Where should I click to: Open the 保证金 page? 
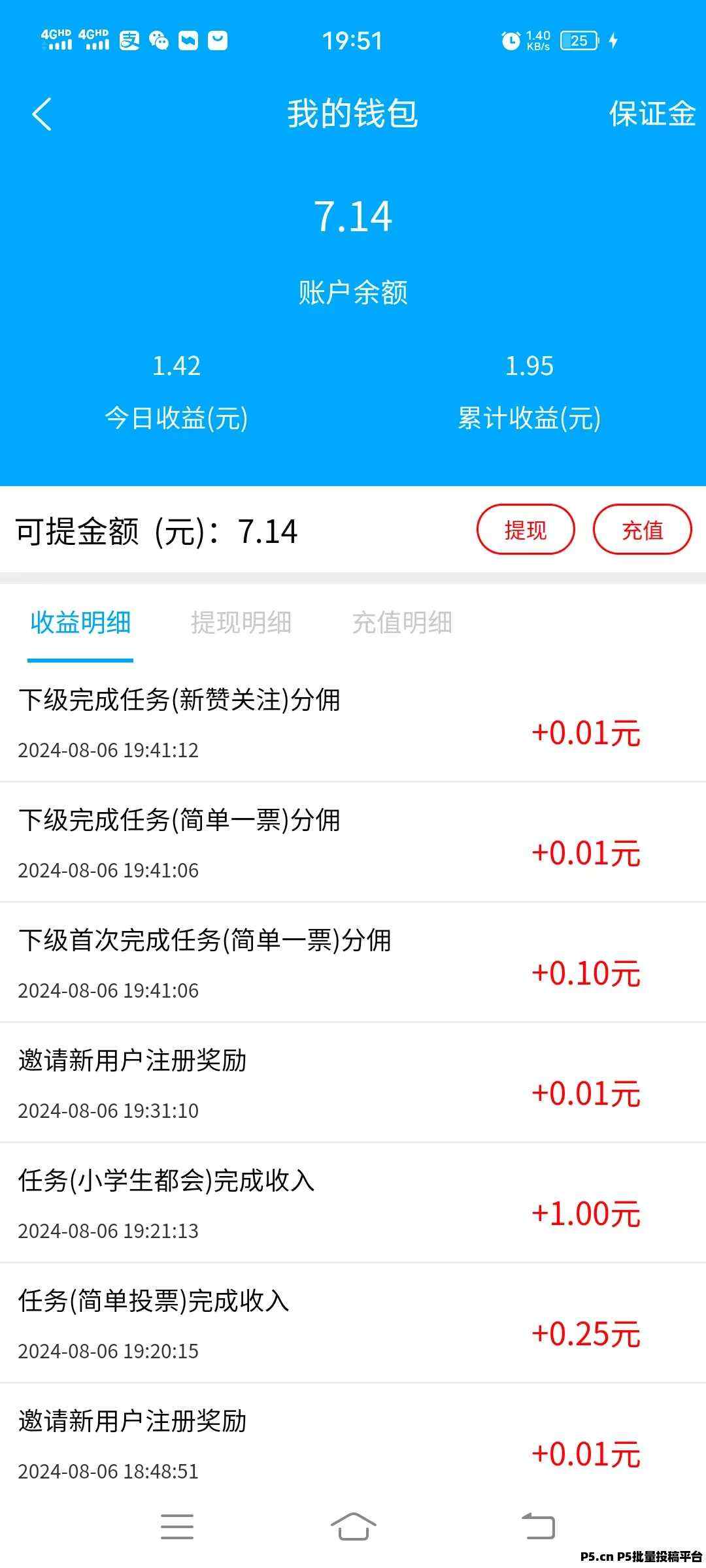(652, 114)
